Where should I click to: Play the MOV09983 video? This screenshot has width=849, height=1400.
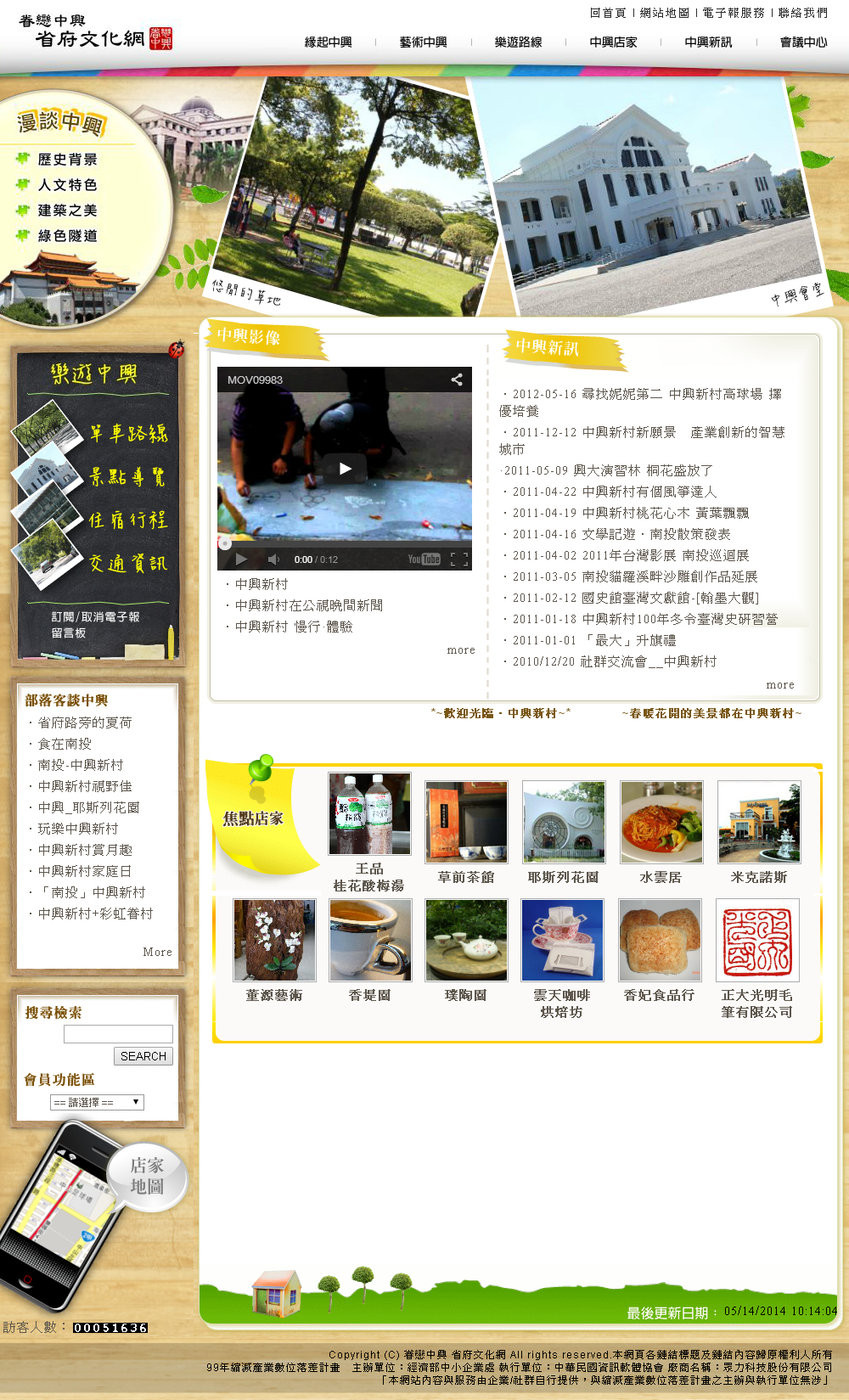[x=345, y=468]
